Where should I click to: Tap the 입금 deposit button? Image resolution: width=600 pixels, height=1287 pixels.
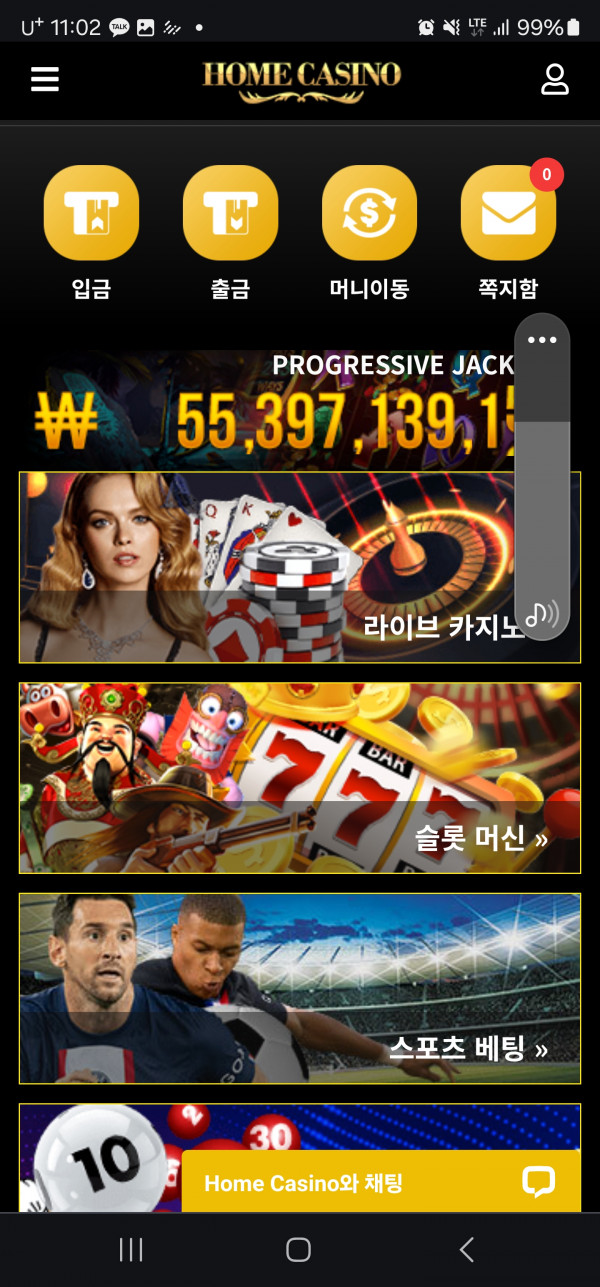[91, 213]
